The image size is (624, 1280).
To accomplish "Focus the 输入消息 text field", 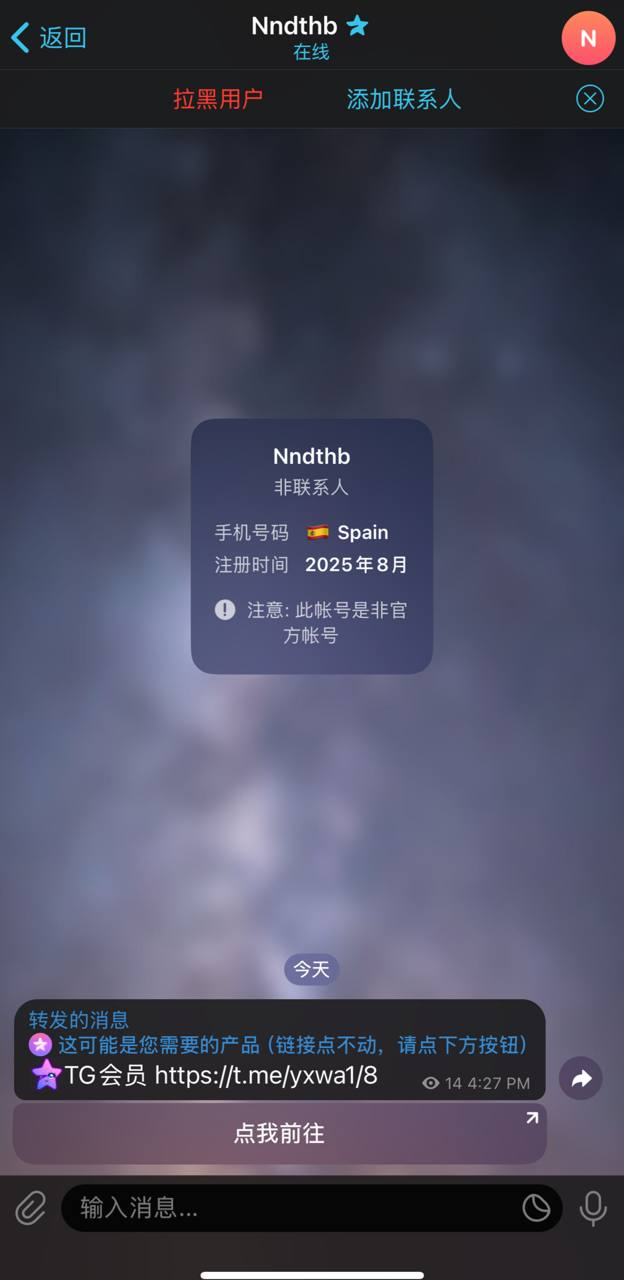I will (x=290, y=1208).
